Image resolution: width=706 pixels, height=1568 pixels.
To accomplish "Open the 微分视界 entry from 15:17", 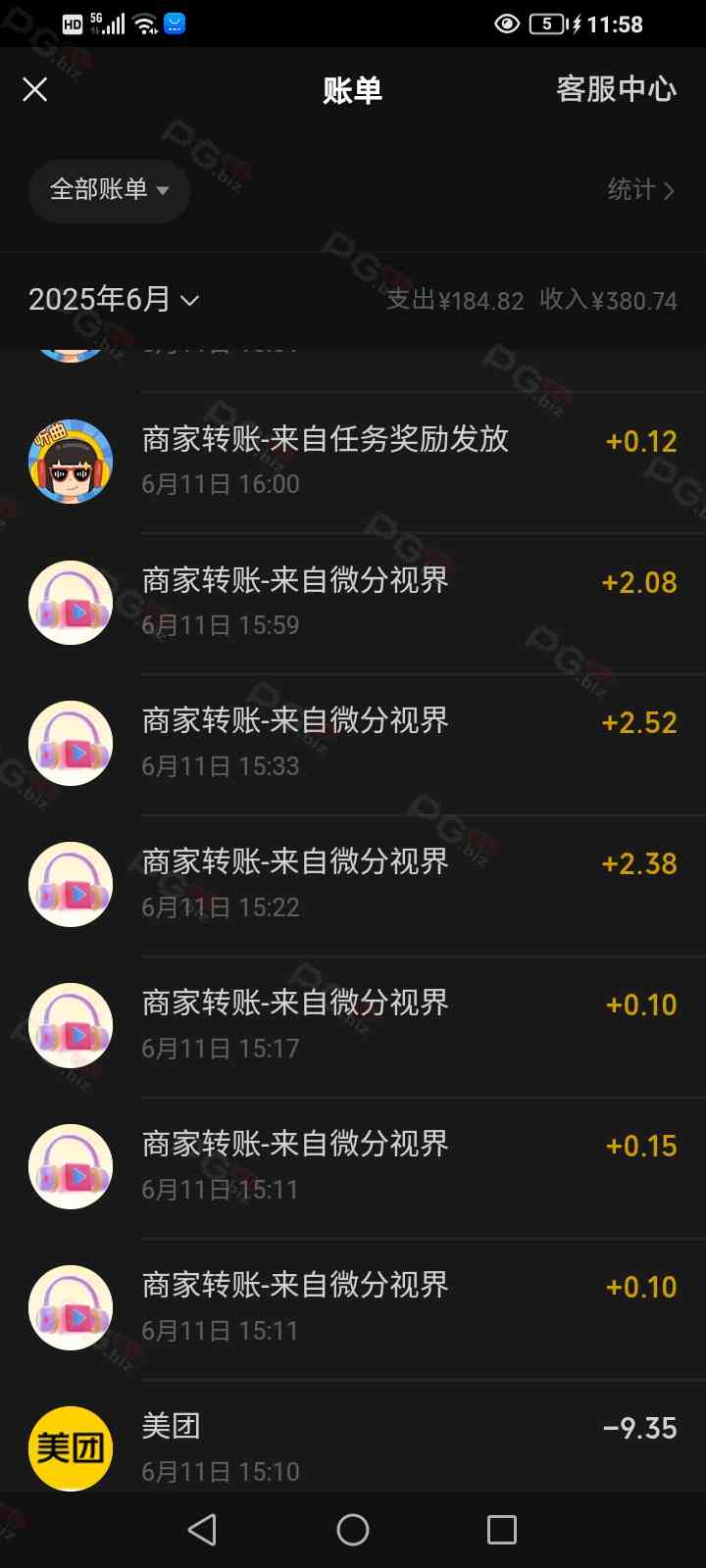I will tap(353, 1026).
